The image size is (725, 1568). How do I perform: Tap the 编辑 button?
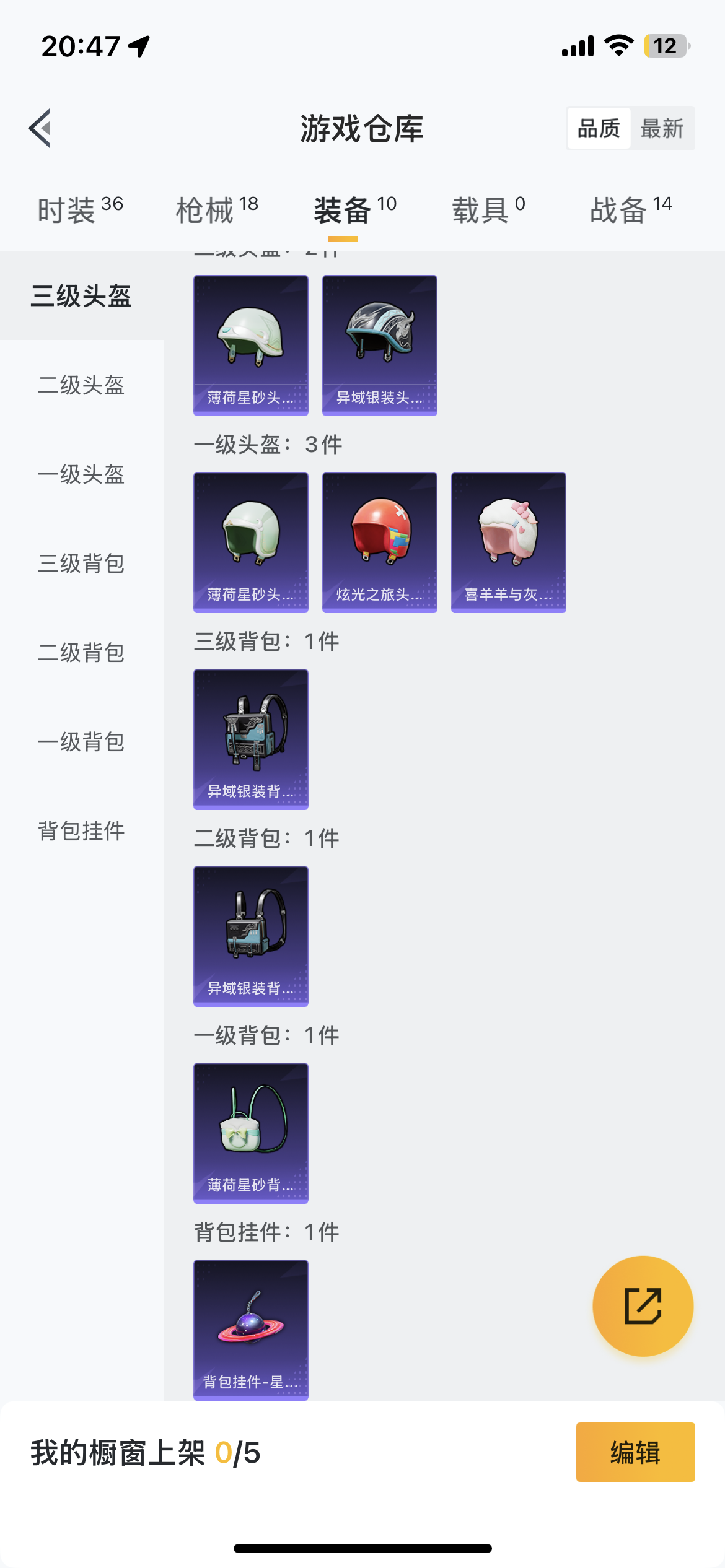[635, 1452]
